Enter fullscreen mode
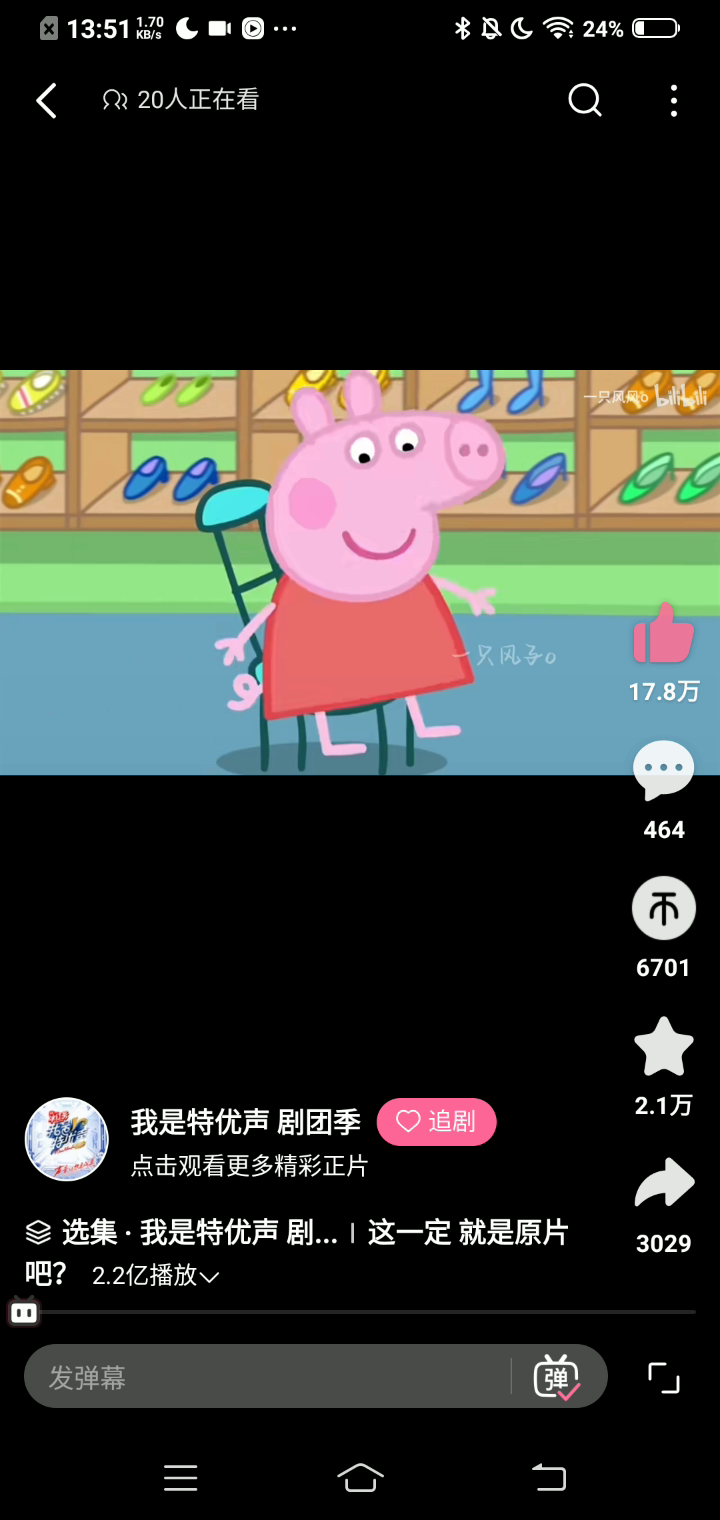Viewport: 720px width, 1520px height. point(663,1378)
